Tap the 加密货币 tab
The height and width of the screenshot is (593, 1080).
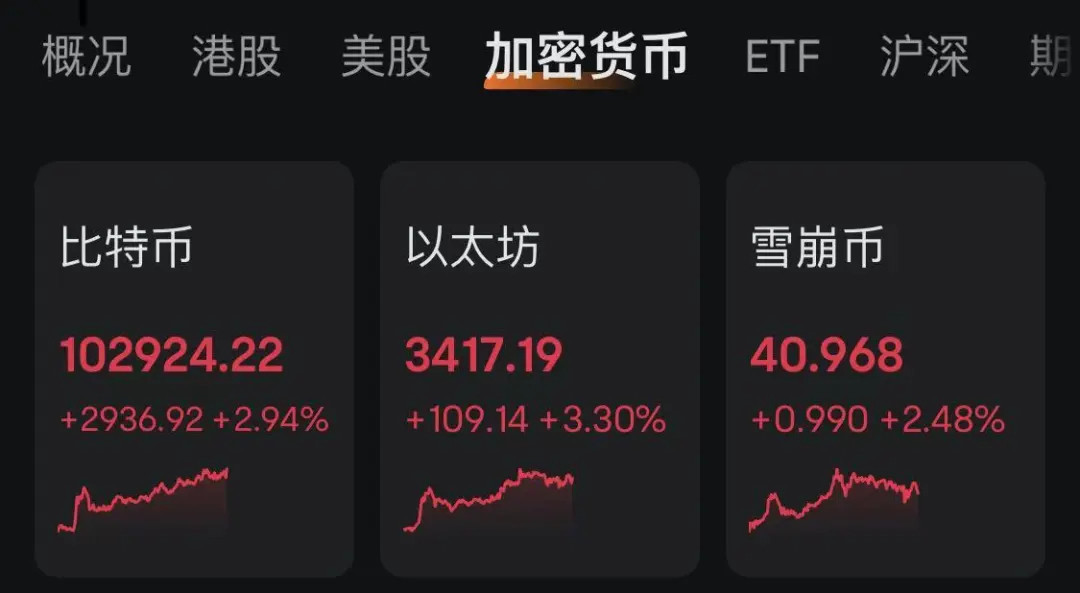(x=586, y=56)
